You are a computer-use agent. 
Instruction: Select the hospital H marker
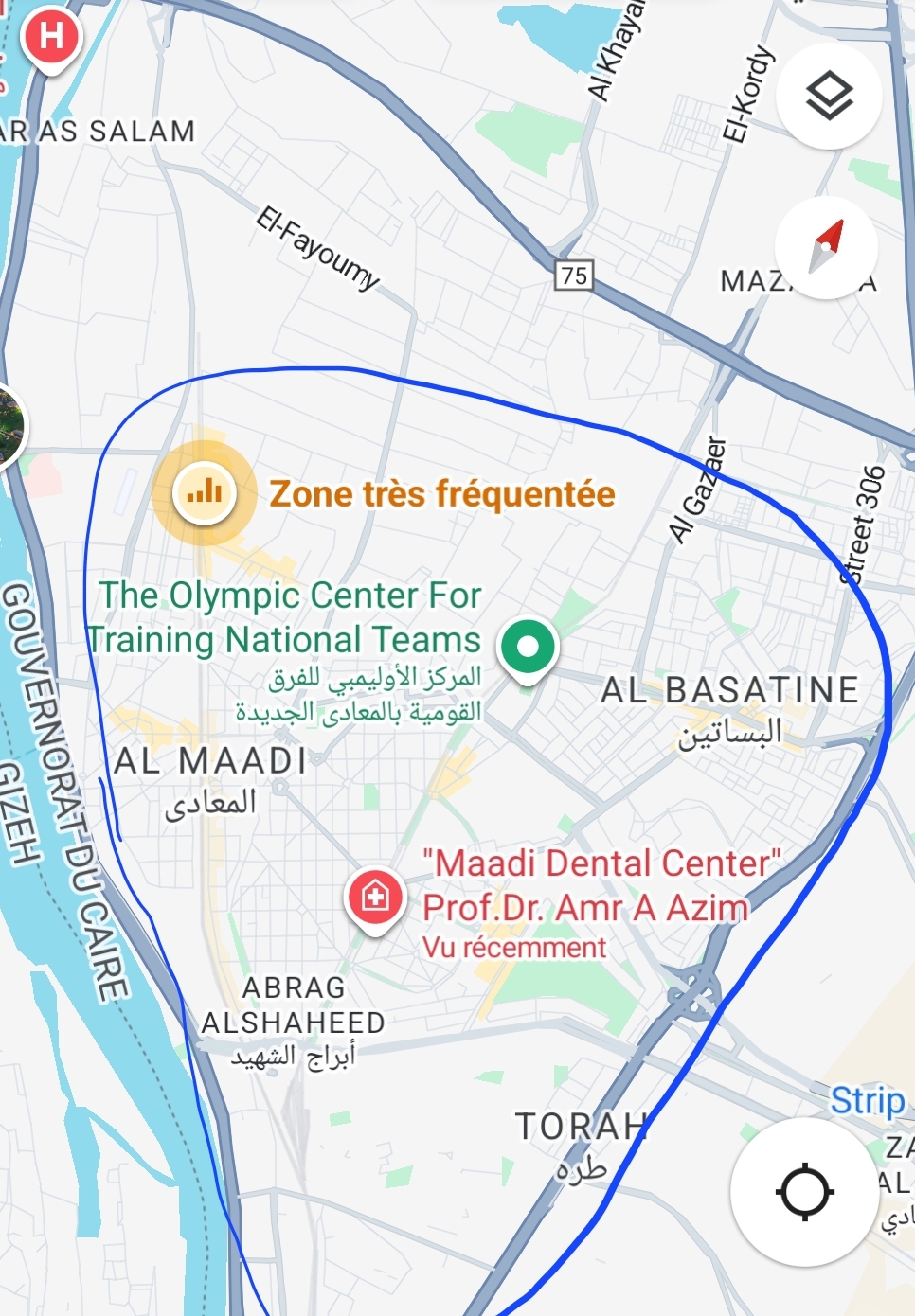(52, 38)
